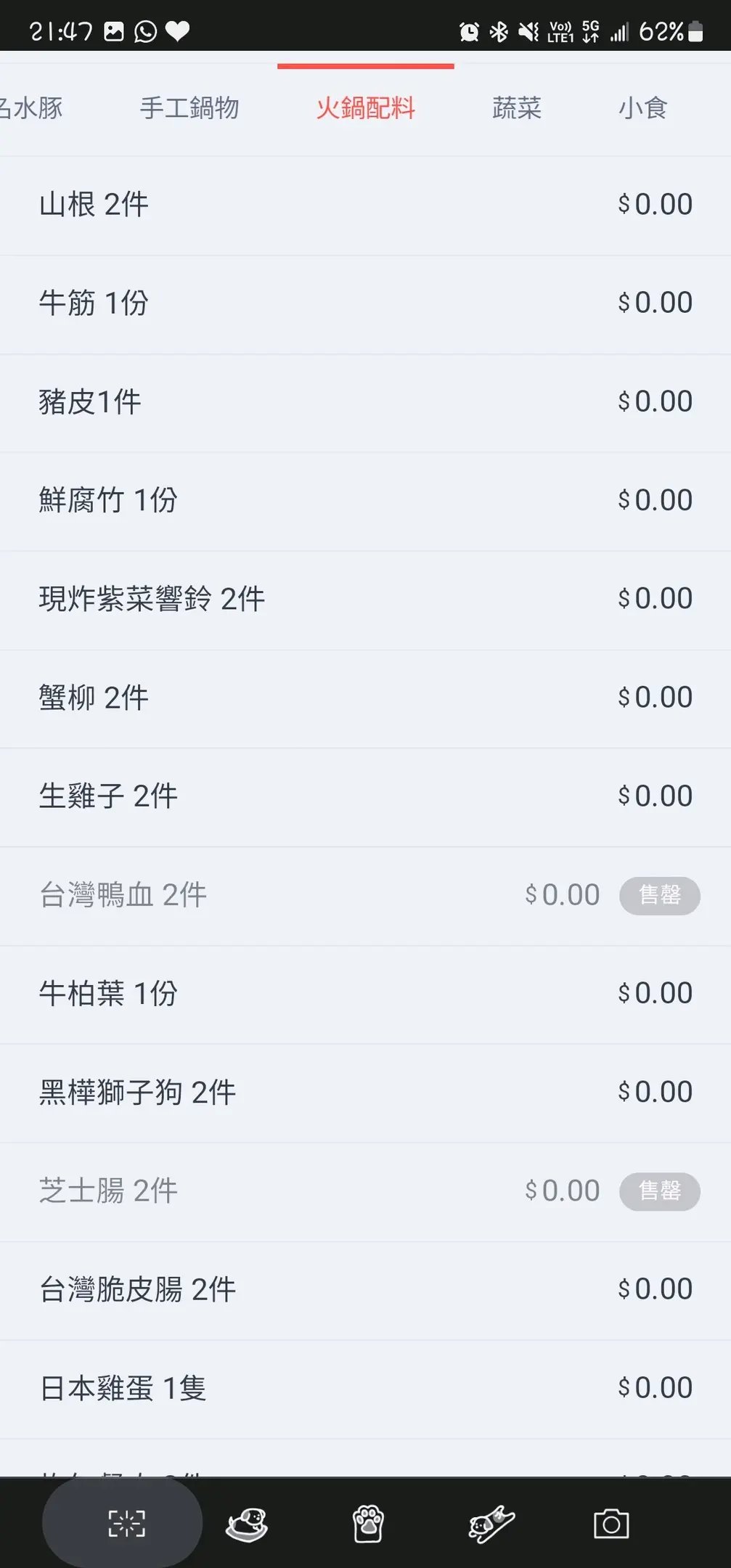Select the 火鍋配料 tab
The image size is (731, 1568).
tap(366, 108)
